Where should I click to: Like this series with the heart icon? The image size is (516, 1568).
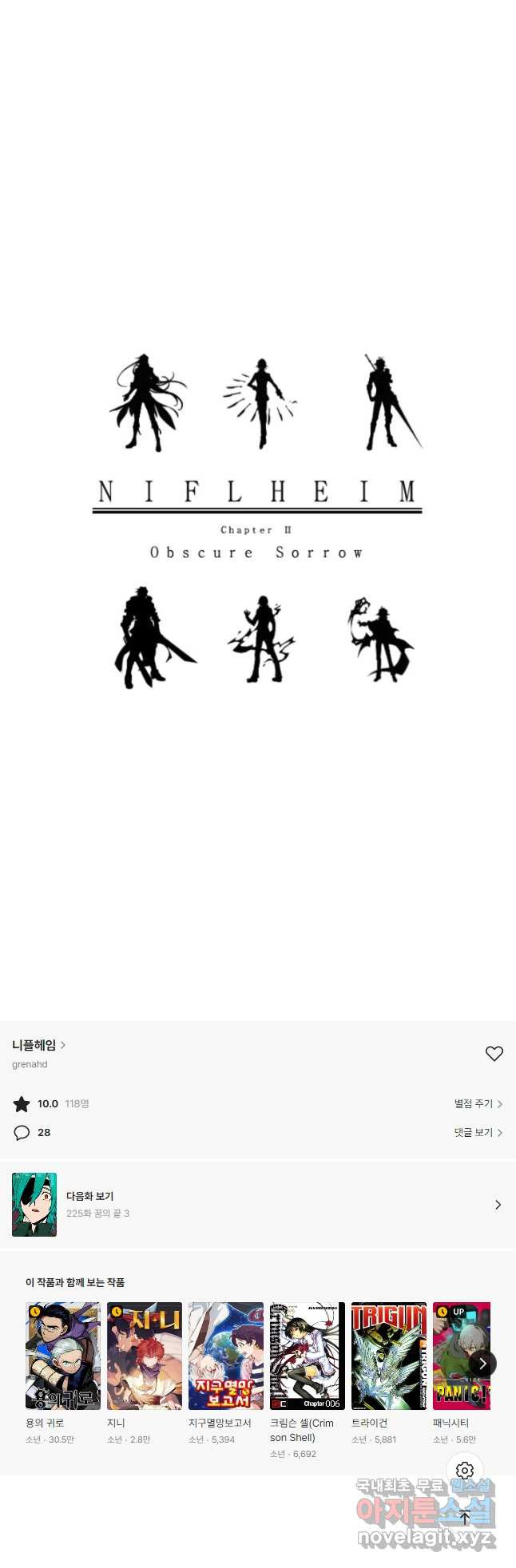click(x=494, y=1054)
